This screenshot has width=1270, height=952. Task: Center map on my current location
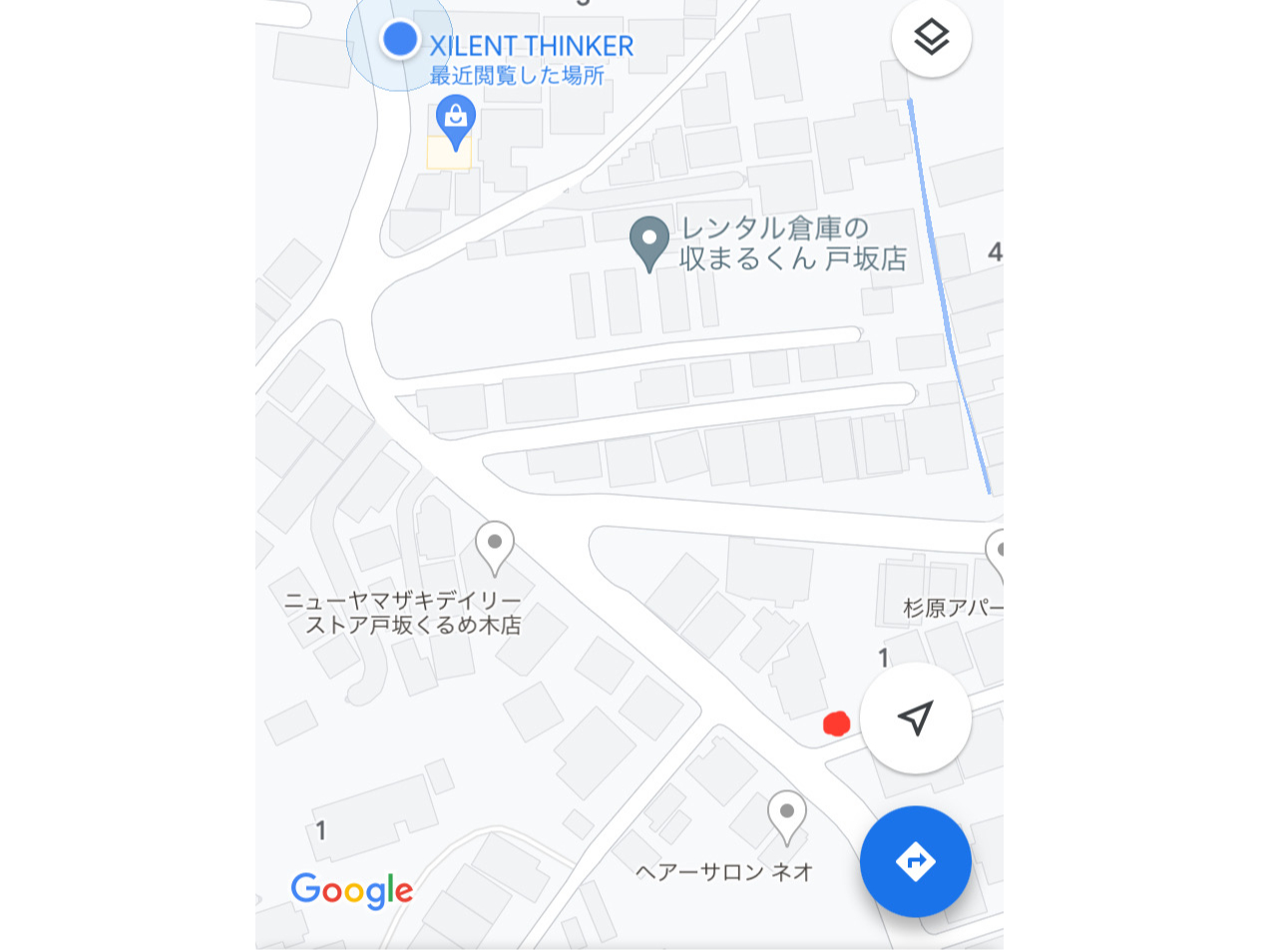pos(915,717)
